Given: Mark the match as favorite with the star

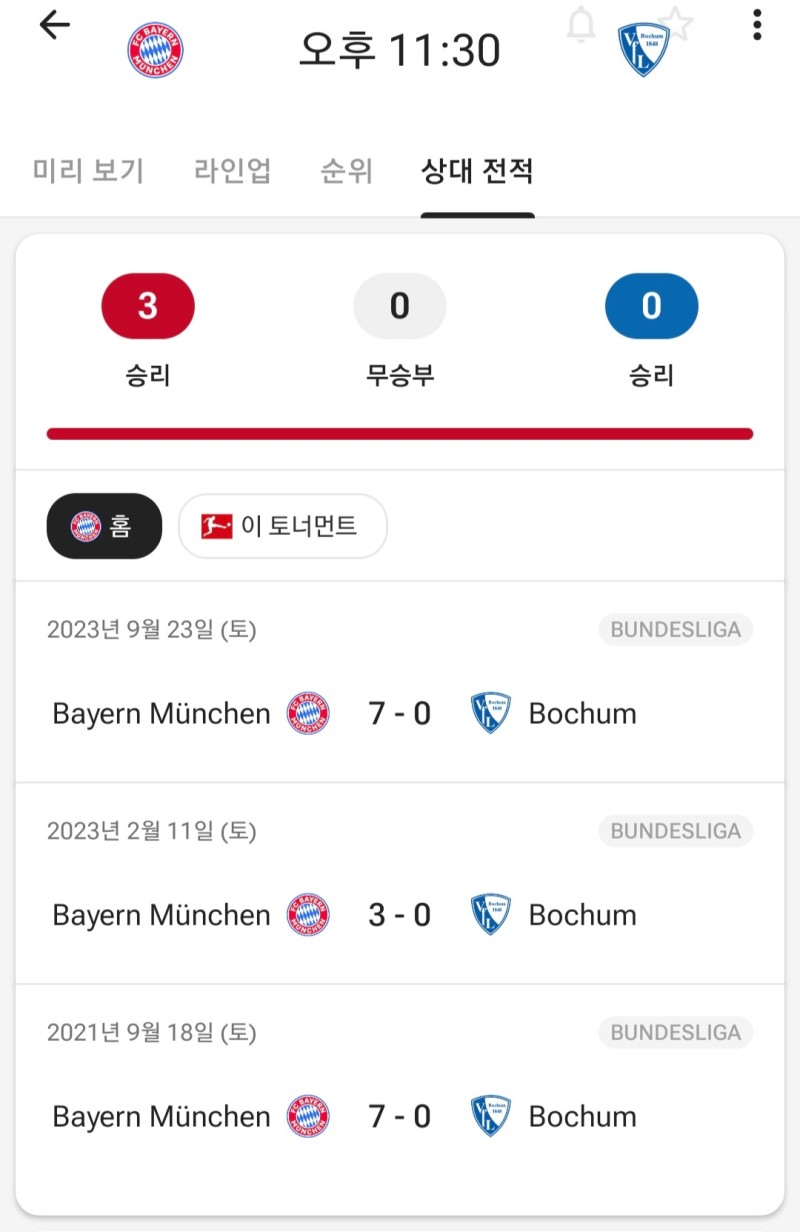Looking at the screenshot, I should pyautogui.click(x=677, y=24).
